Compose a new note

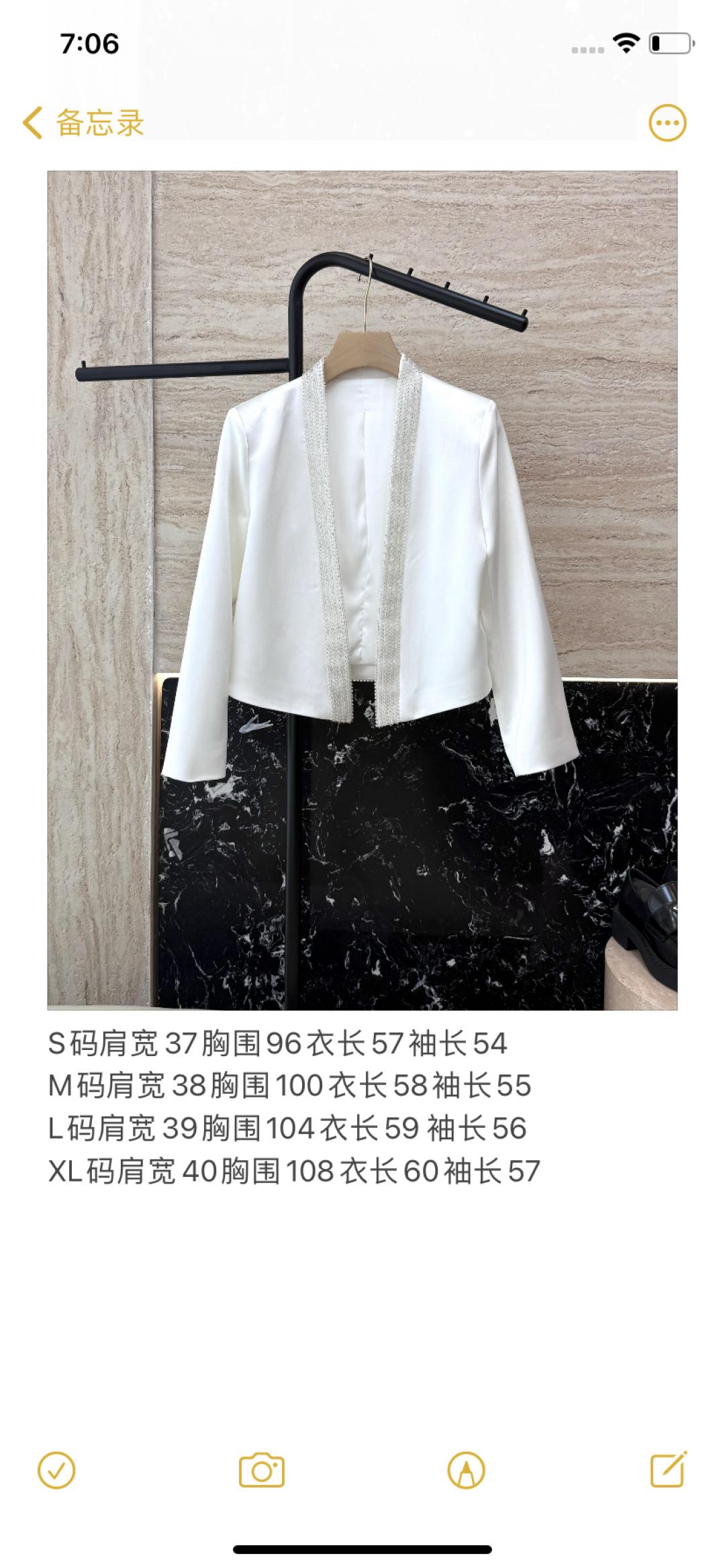pos(669,1470)
